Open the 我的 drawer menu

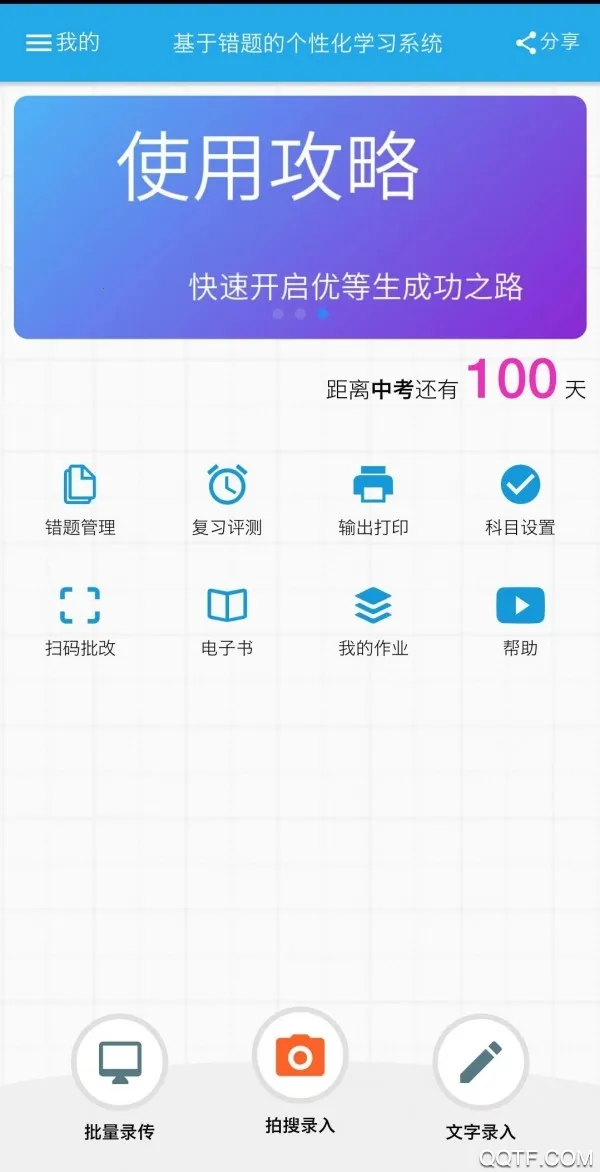pyautogui.click(x=62, y=42)
